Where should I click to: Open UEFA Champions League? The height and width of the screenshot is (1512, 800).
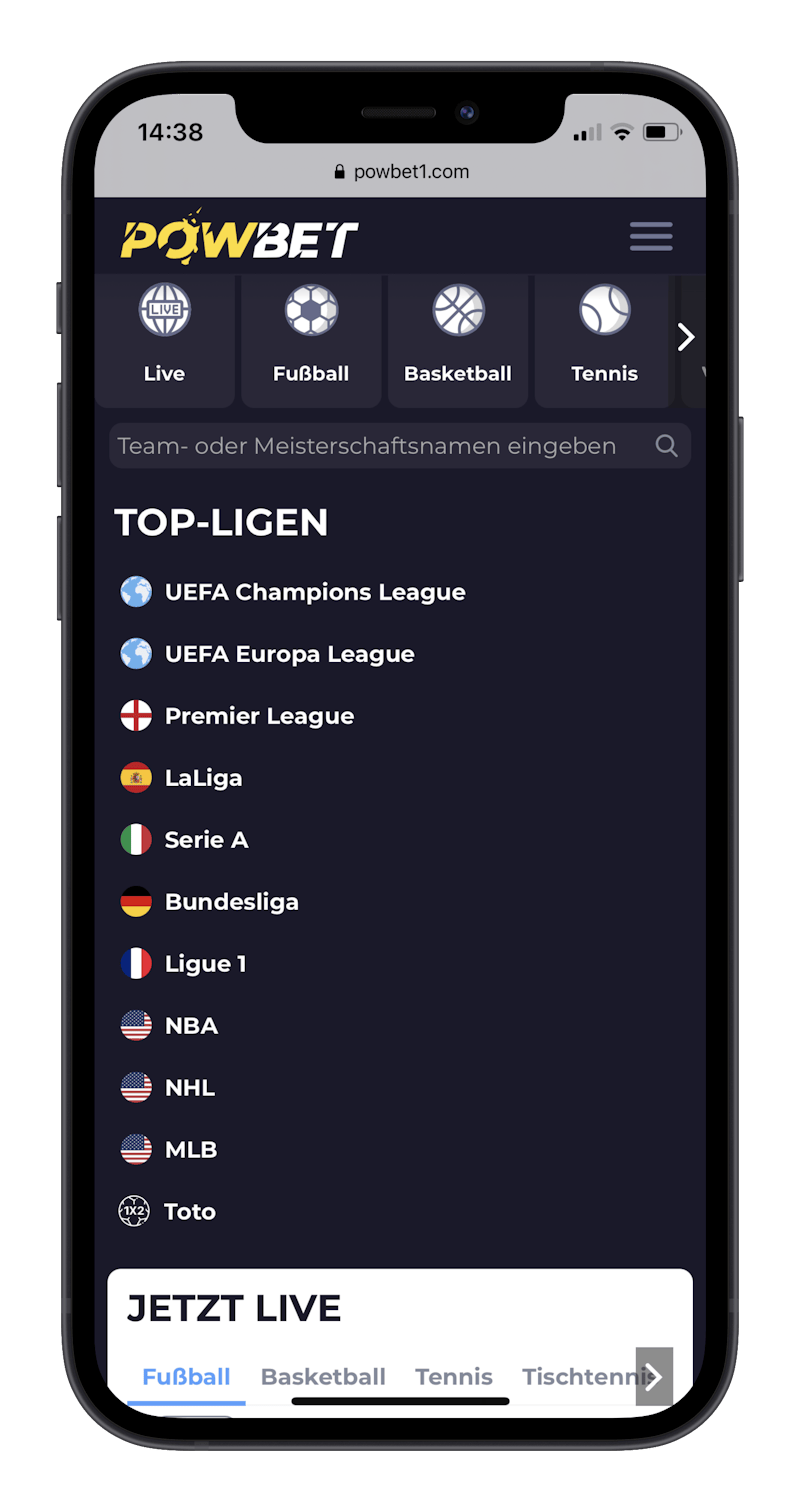coord(314,592)
